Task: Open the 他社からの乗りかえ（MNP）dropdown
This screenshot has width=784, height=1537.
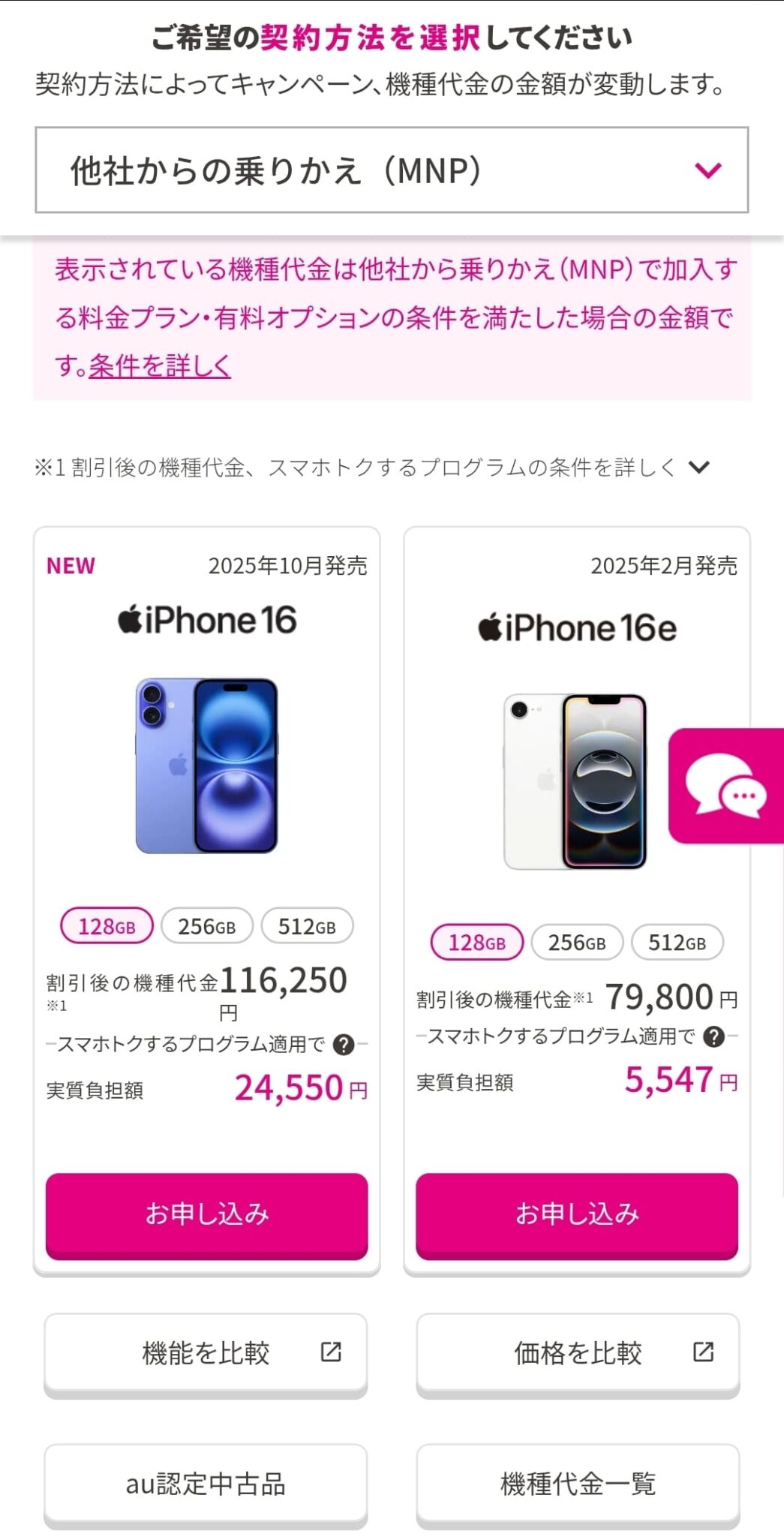Action: tap(392, 170)
